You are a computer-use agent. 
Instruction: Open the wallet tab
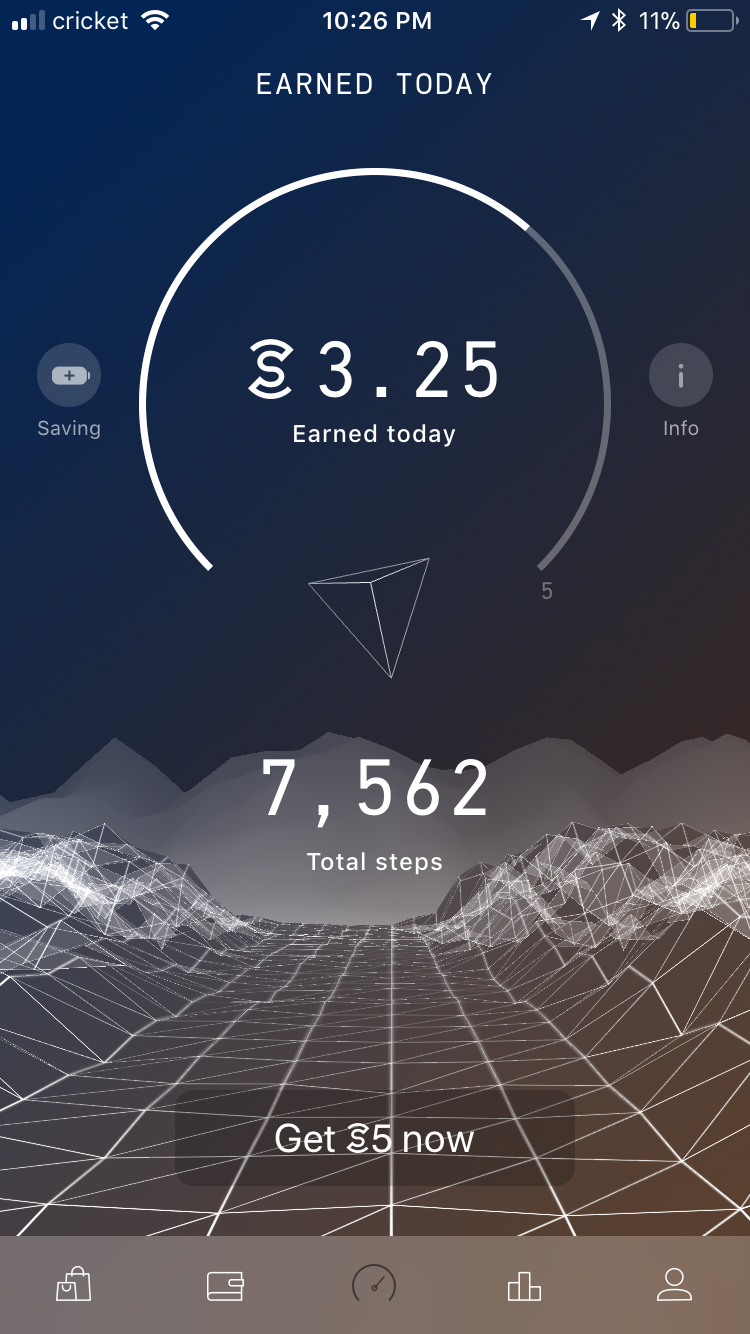(225, 1285)
